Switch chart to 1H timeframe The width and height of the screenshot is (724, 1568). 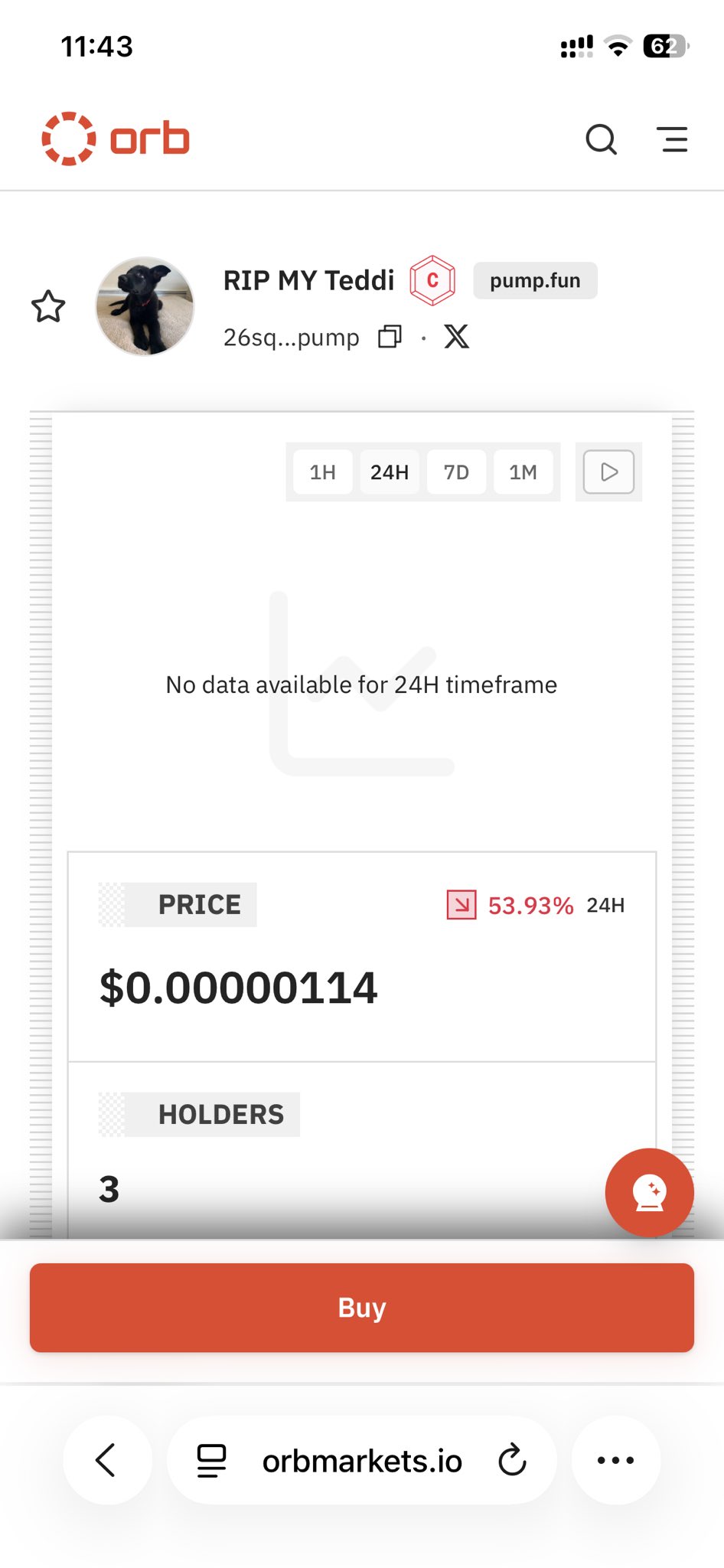click(322, 472)
